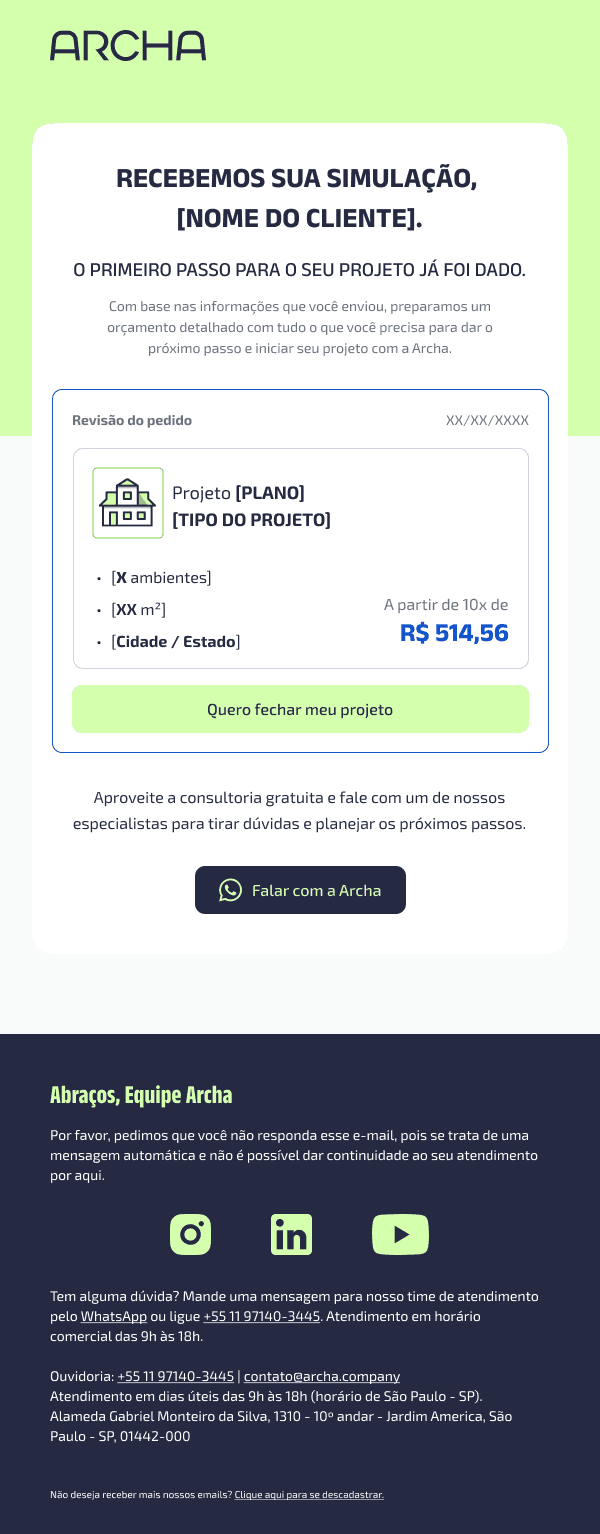Email contato@archa.company
Screen dimensions: 600x1534
pyautogui.click(x=322, y=1376)
